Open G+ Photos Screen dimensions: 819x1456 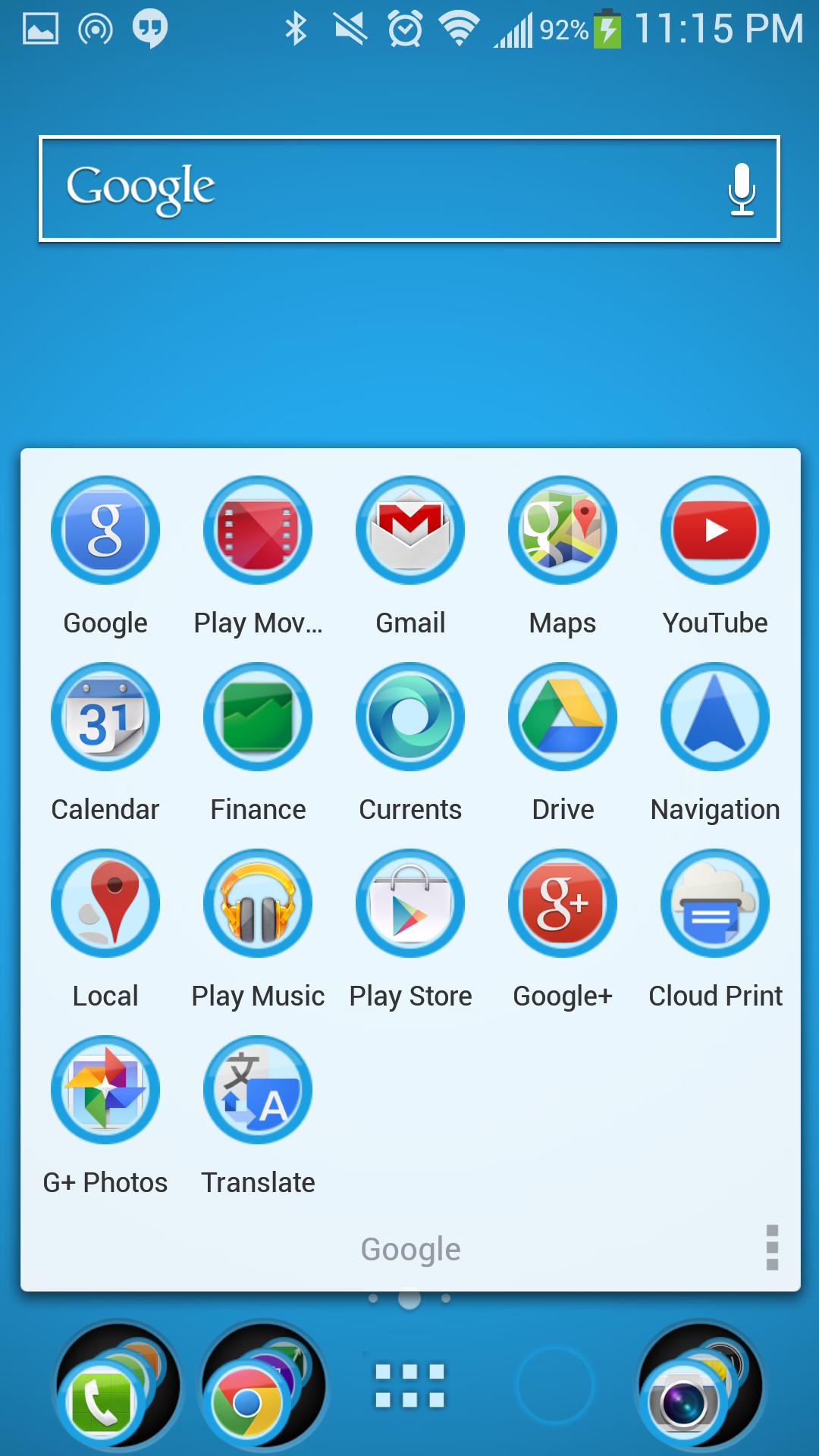pyautogui.click(x=105, y=1088)
